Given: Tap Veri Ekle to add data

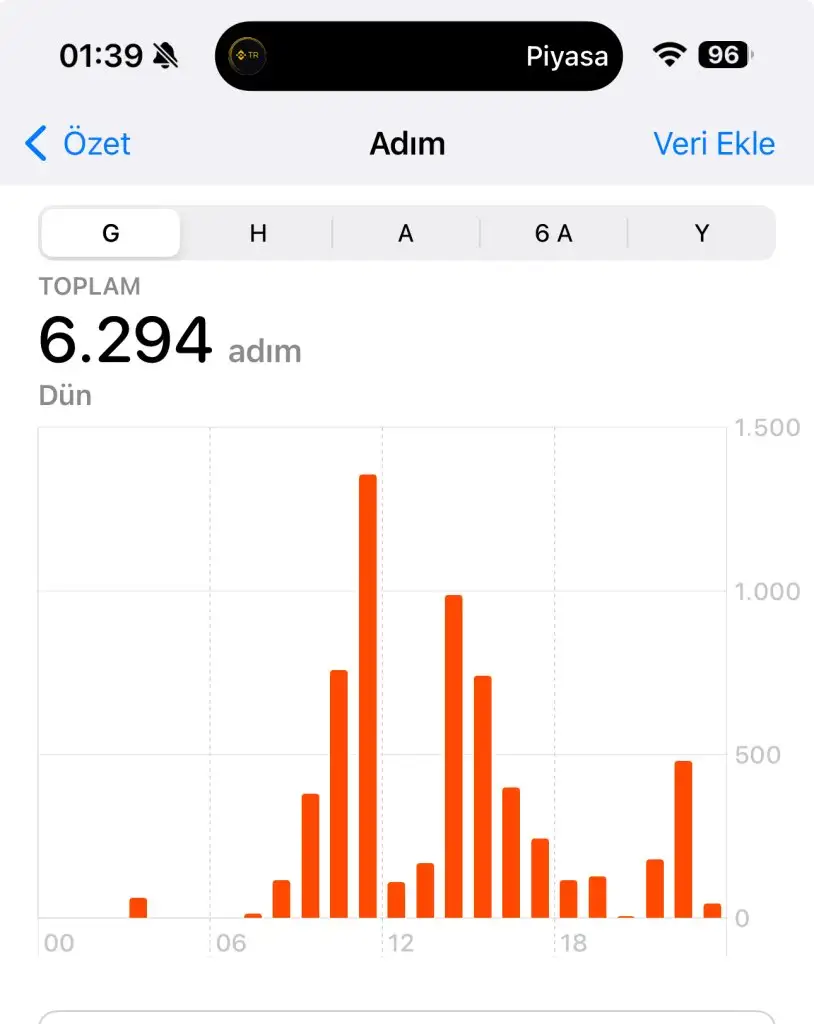Looking at the screenshot, I should [x=714, y=144].
